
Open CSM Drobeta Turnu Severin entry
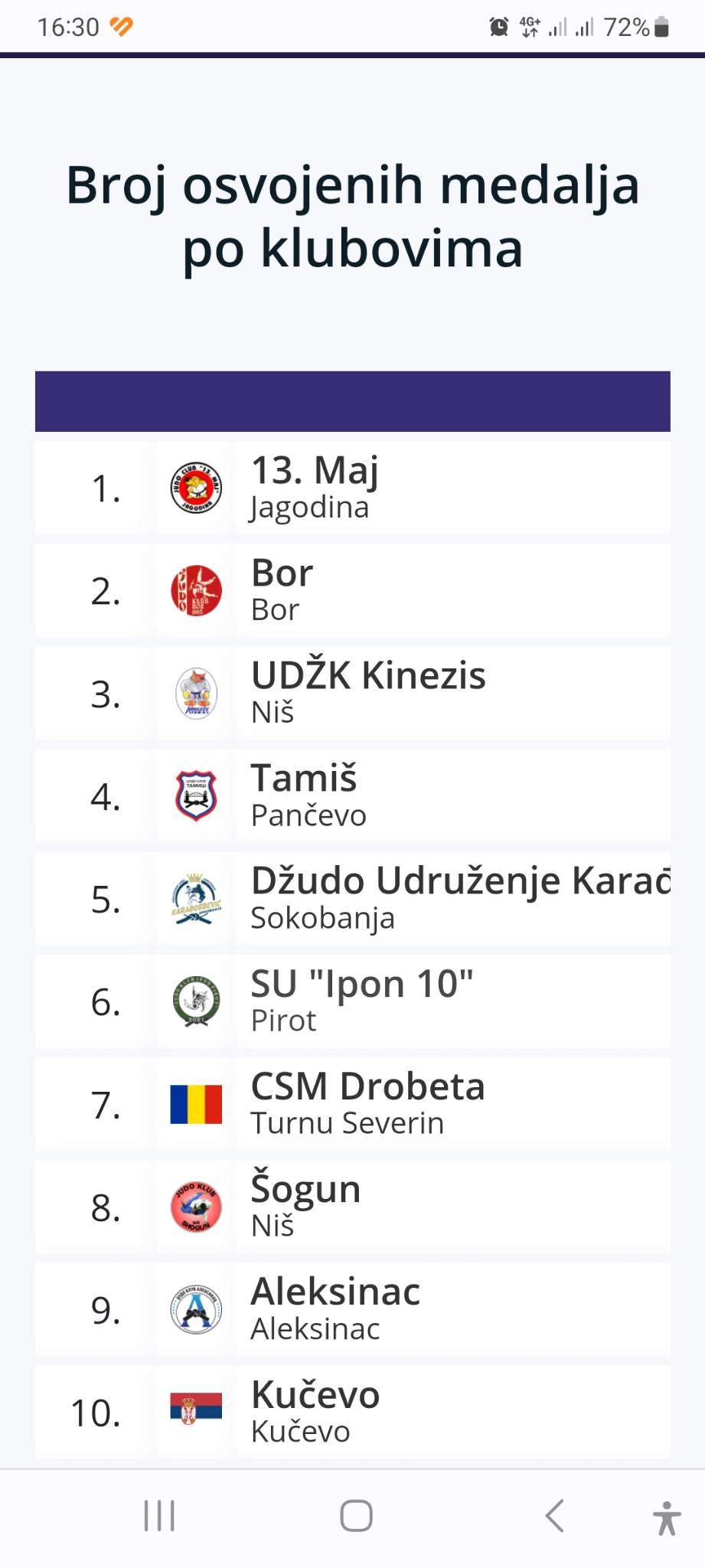point(352,1104)
